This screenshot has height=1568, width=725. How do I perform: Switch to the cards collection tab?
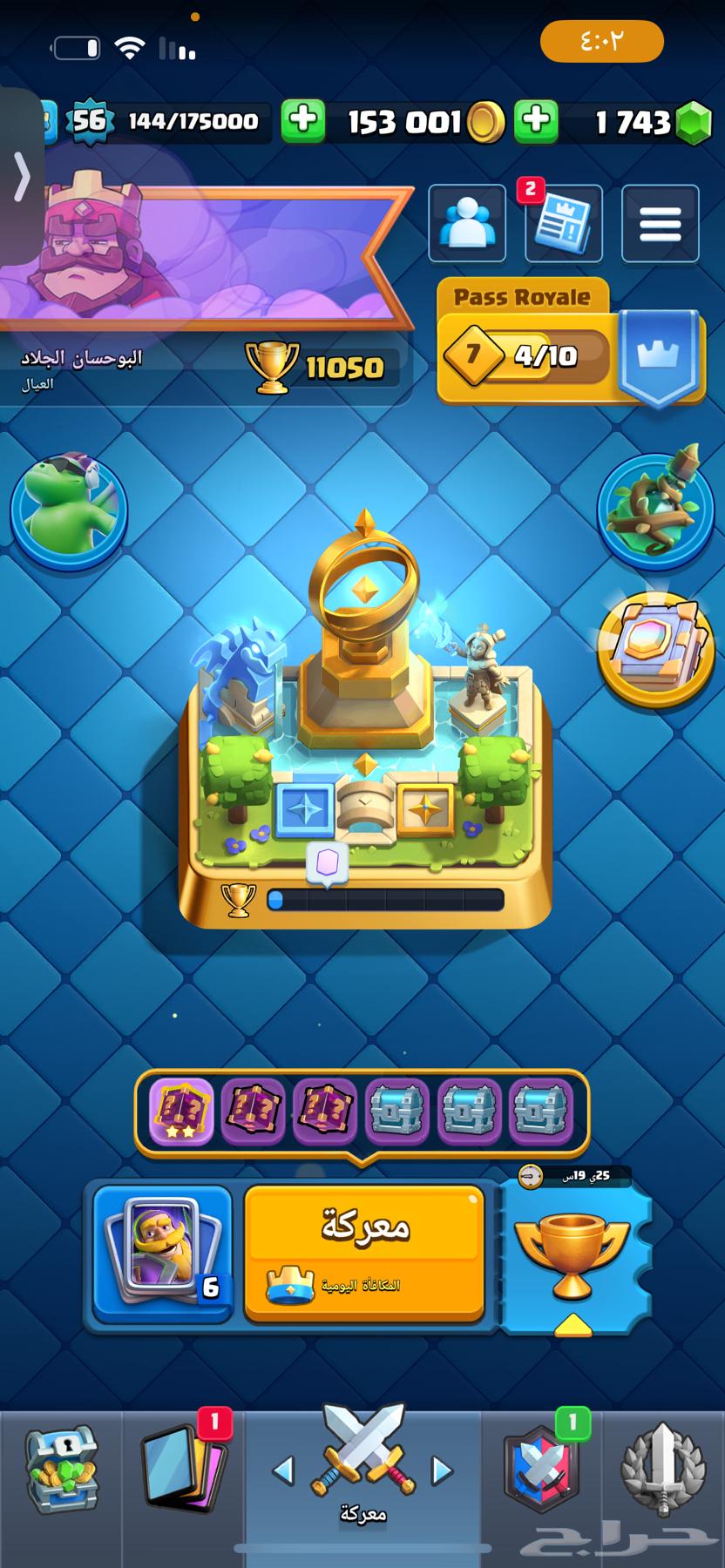(183, 1470)
